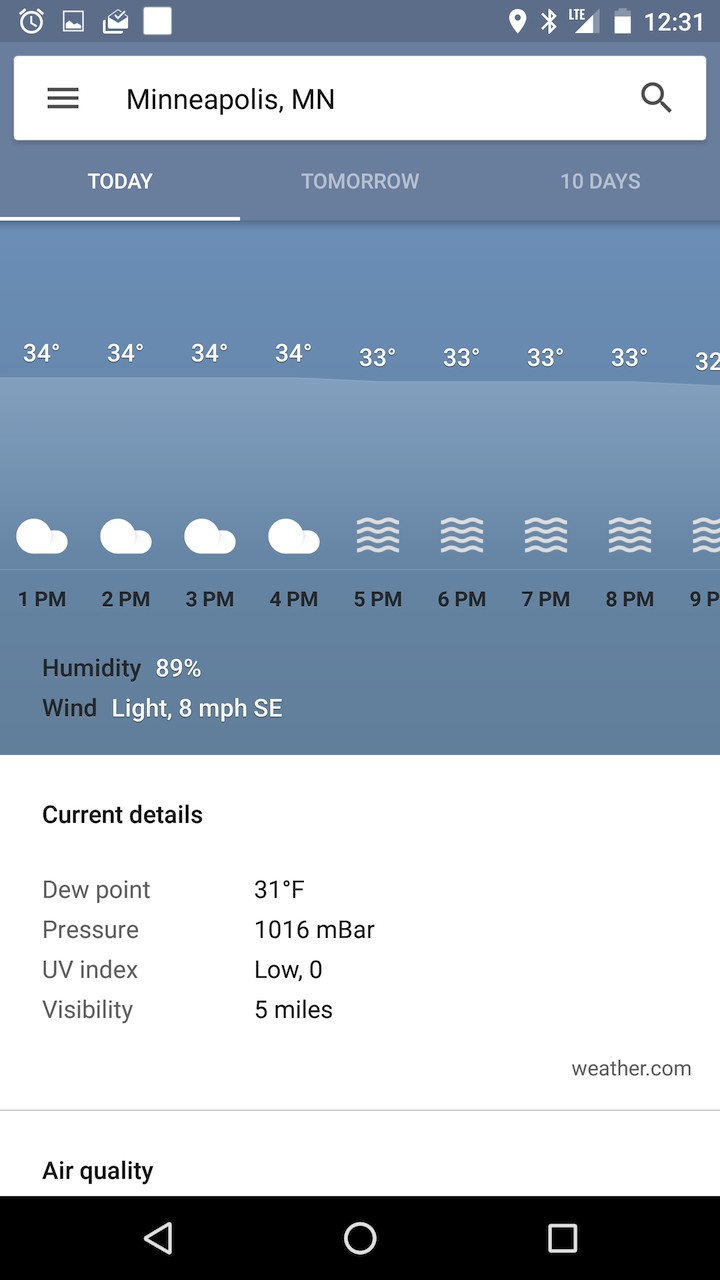Switch to the Tomorrow tab
Image resolution: width=720 pixels, height=1280 pixels.
(x=360, y=182)
